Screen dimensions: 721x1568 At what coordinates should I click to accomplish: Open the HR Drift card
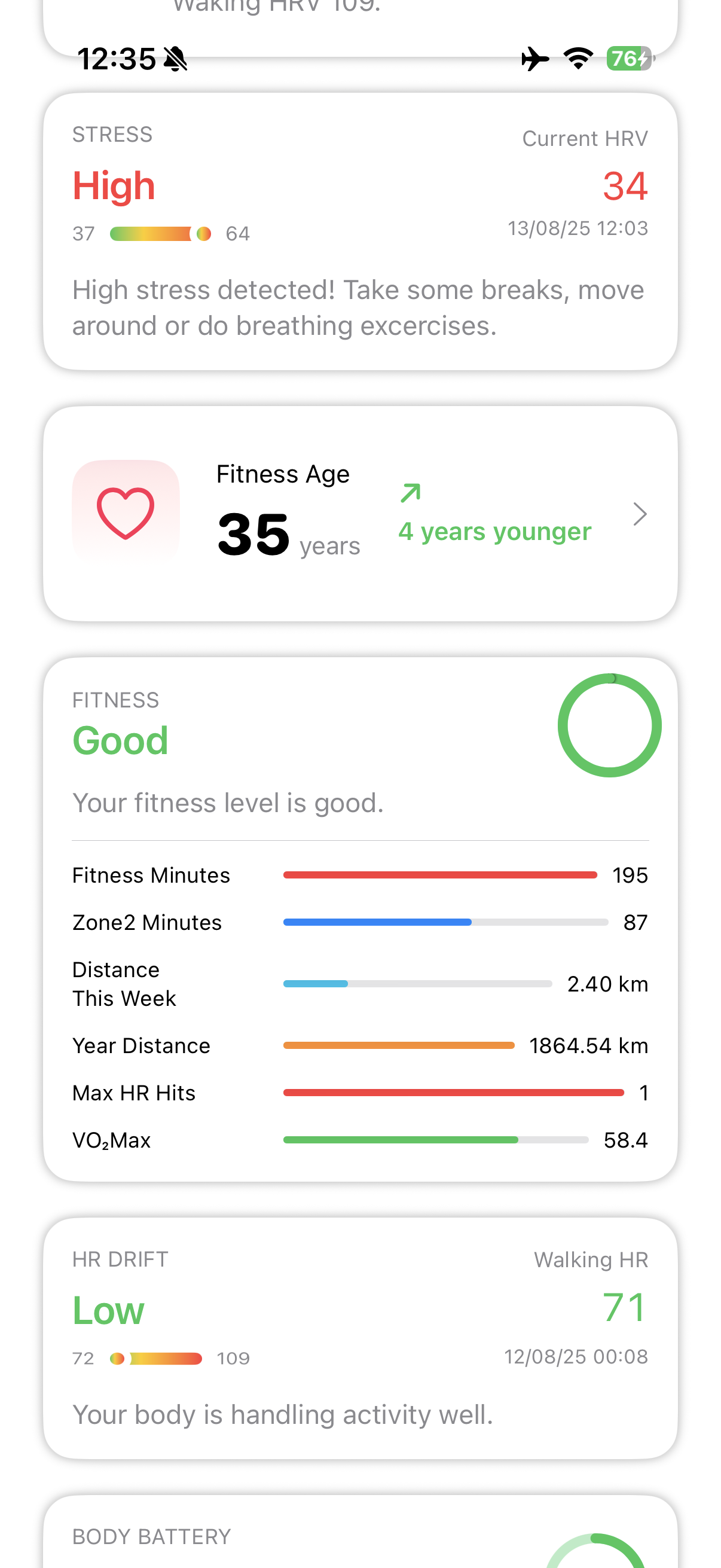pos(360,1338)
